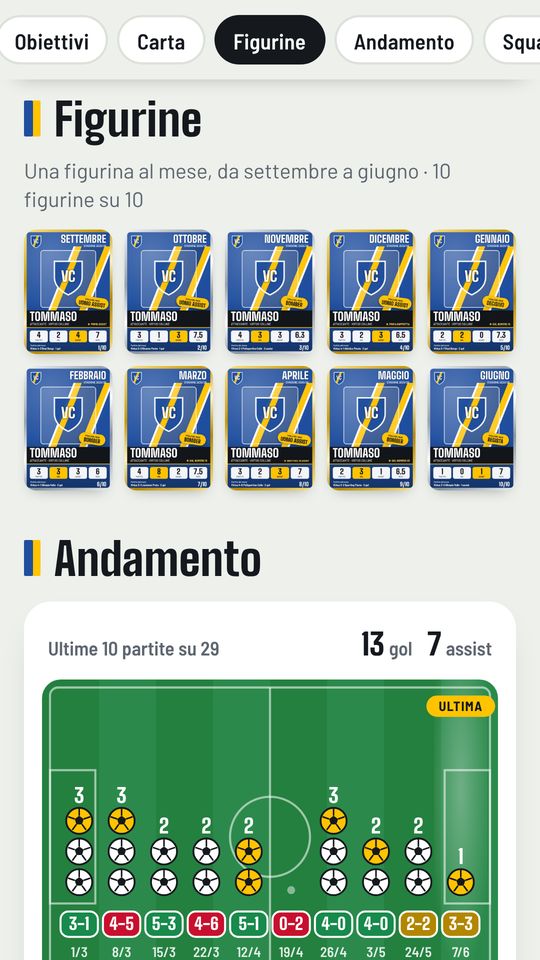Open the Febbraio figurina card

coord(68,428)
